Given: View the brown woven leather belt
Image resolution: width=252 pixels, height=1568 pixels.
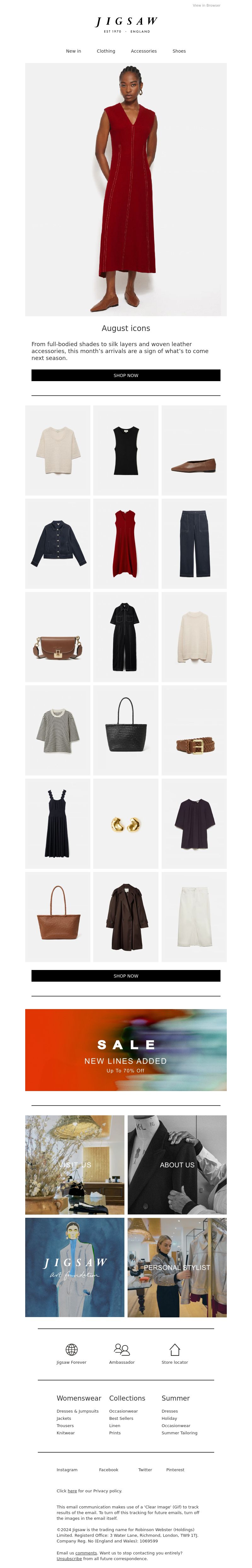Looking at the screenshot, I should point(193,730).
